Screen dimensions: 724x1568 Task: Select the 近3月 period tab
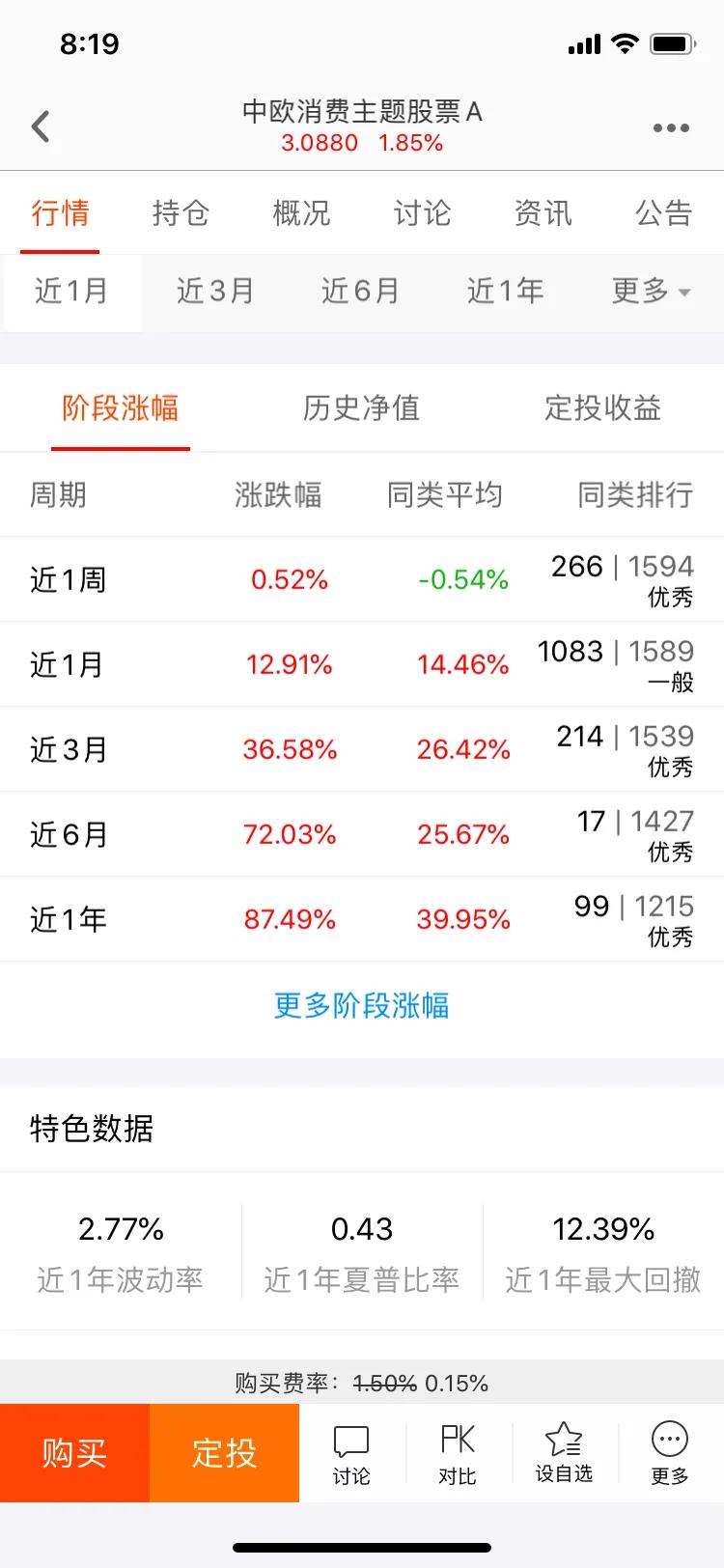coord(214,292)
